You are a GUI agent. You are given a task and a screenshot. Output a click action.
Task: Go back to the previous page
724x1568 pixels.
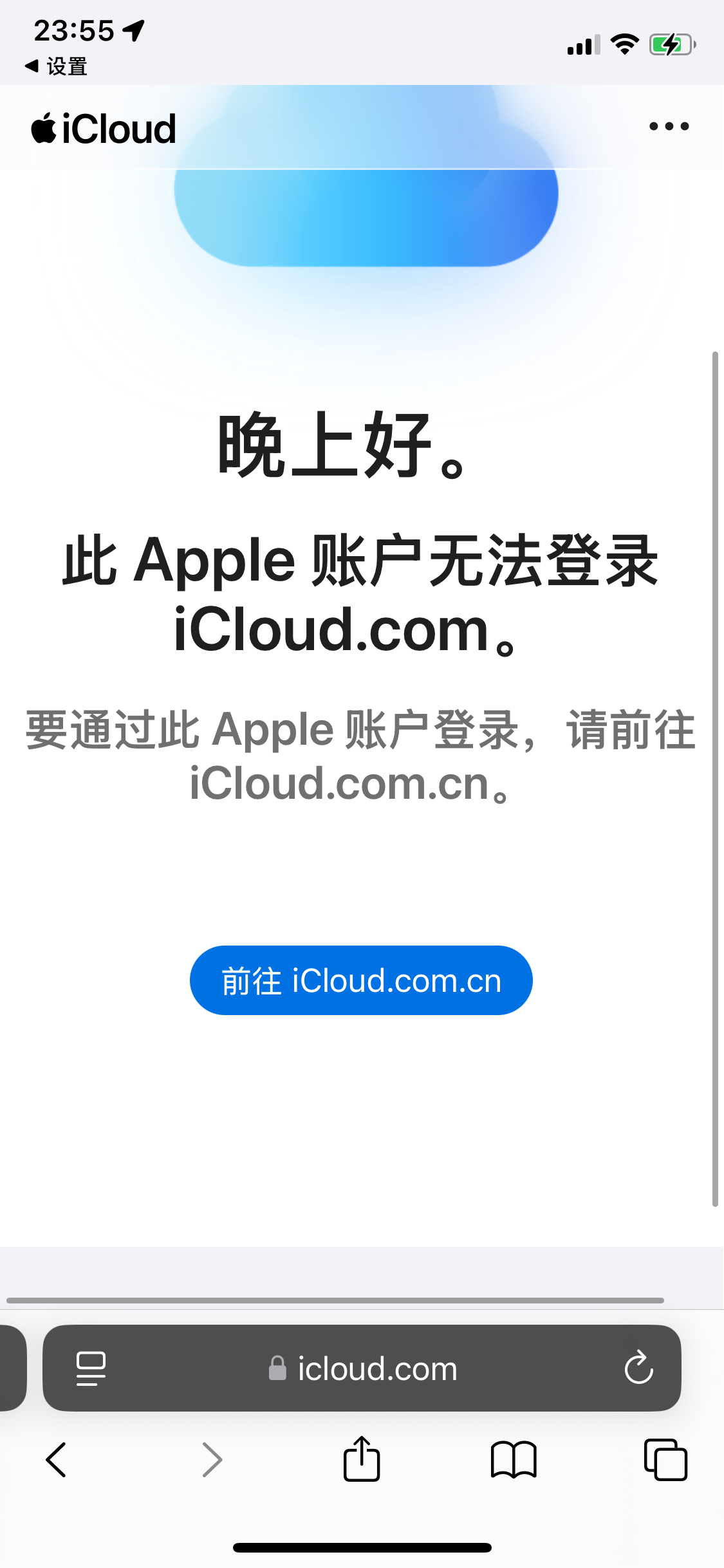point(57,1459)
